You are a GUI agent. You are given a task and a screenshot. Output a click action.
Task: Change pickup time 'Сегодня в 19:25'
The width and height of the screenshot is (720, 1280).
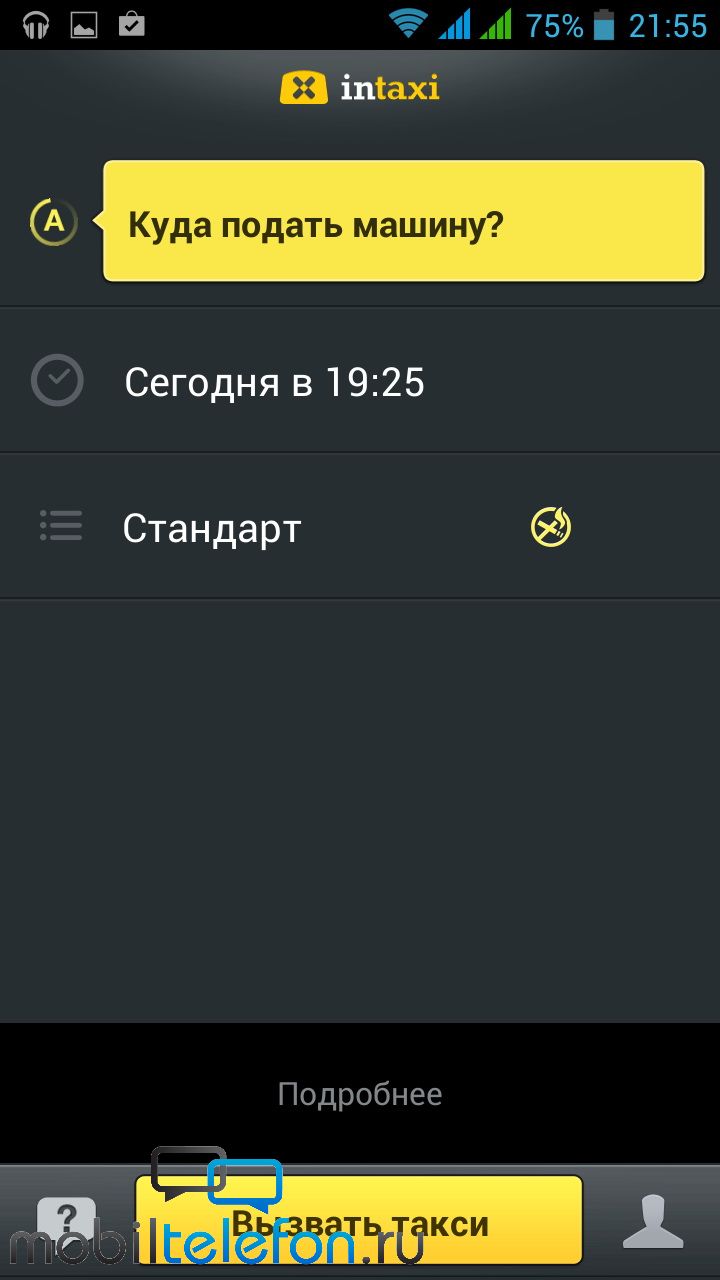tap(360, 381)
